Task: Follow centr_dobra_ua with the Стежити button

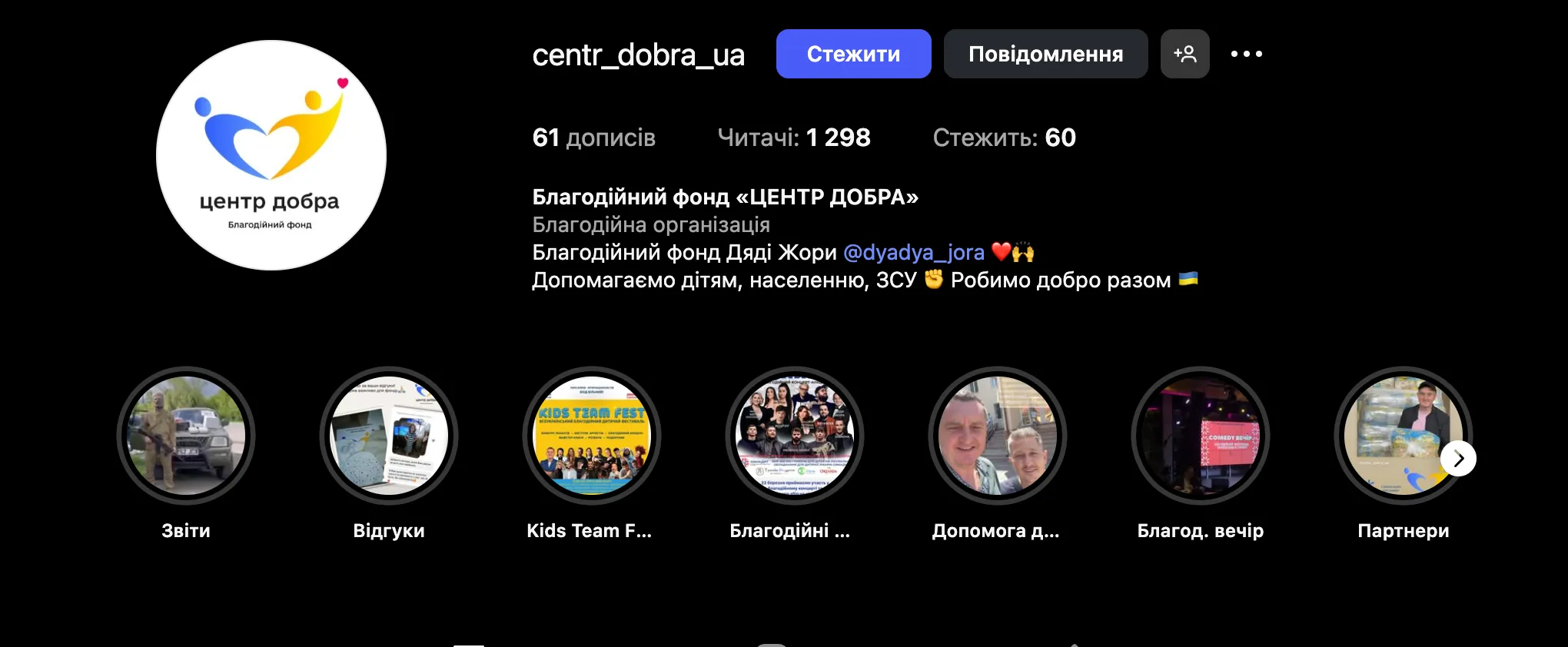Action: pyautogui.click(x=853, y=54)
